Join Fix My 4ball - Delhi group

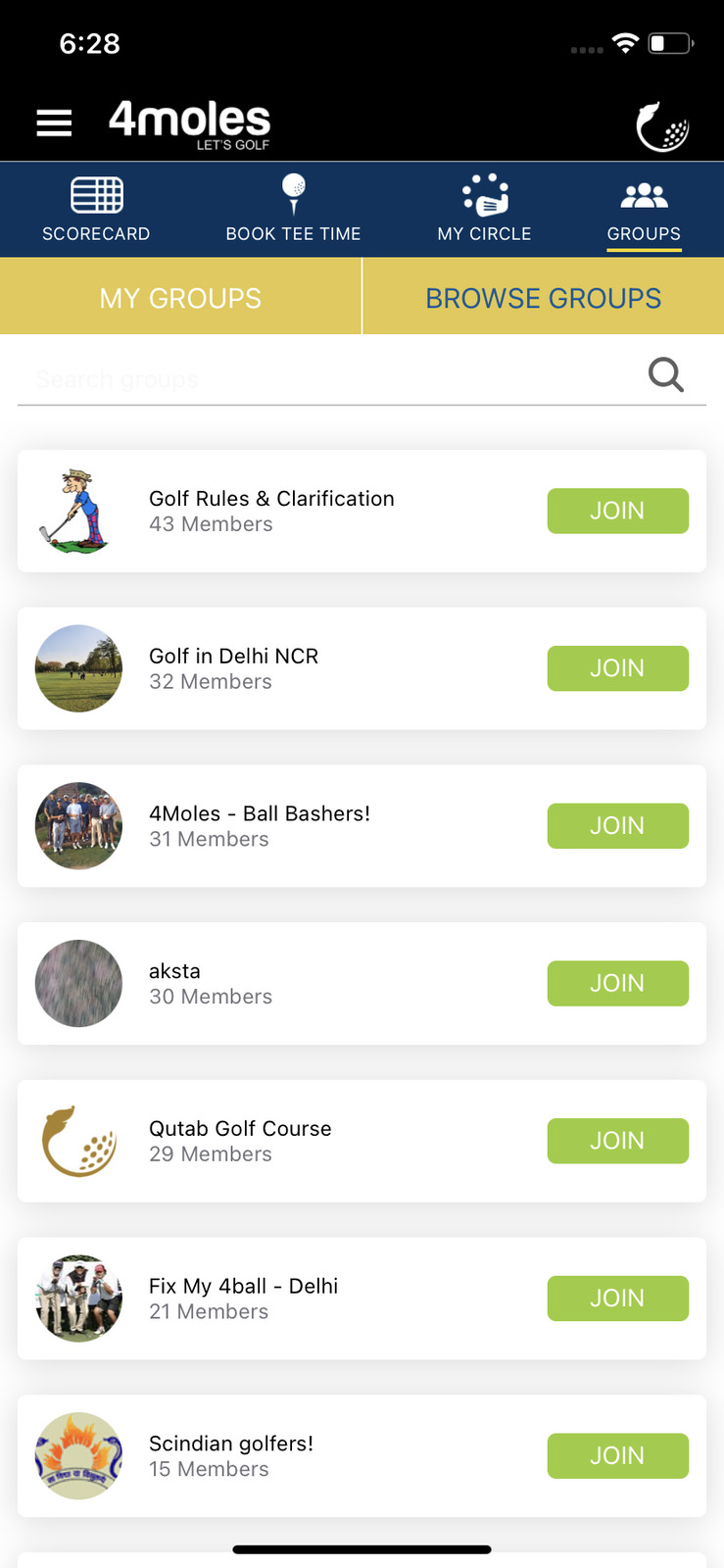click(617, 1298)
